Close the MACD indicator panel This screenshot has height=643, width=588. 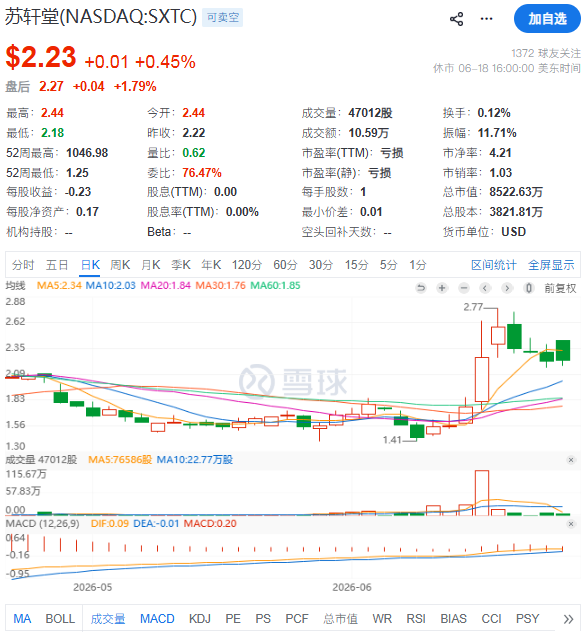(570, 524)
